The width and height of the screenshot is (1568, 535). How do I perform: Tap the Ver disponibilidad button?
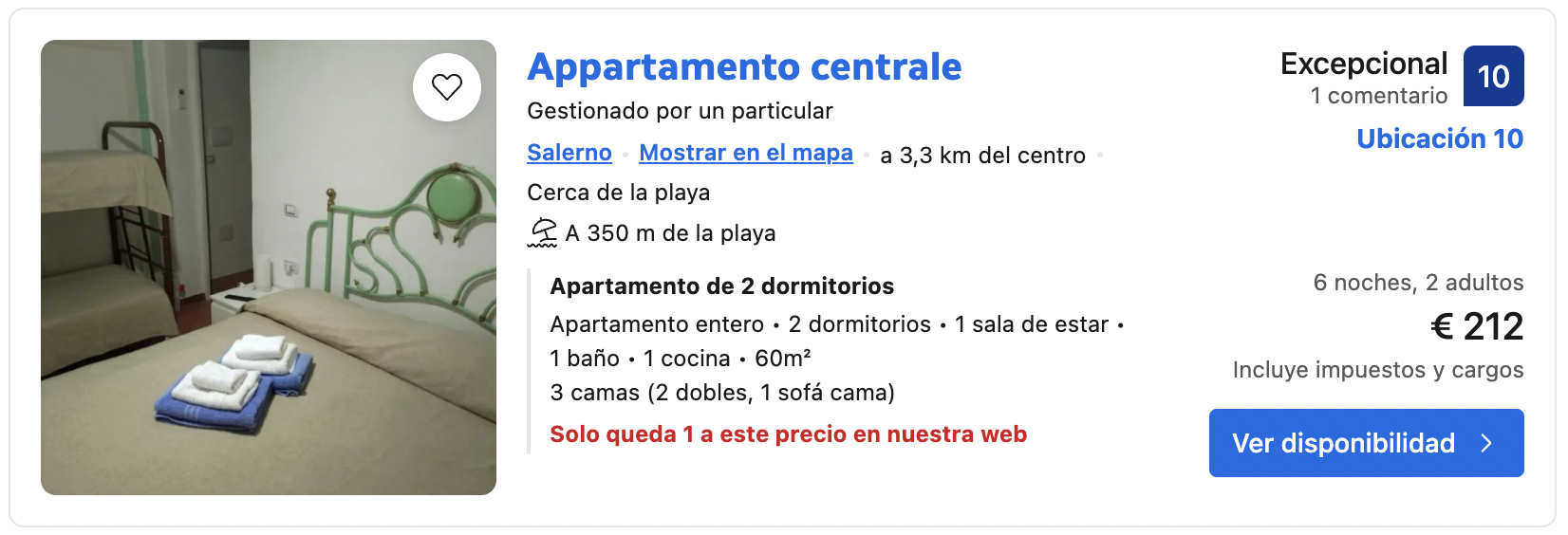click(x=1365, y=443)
